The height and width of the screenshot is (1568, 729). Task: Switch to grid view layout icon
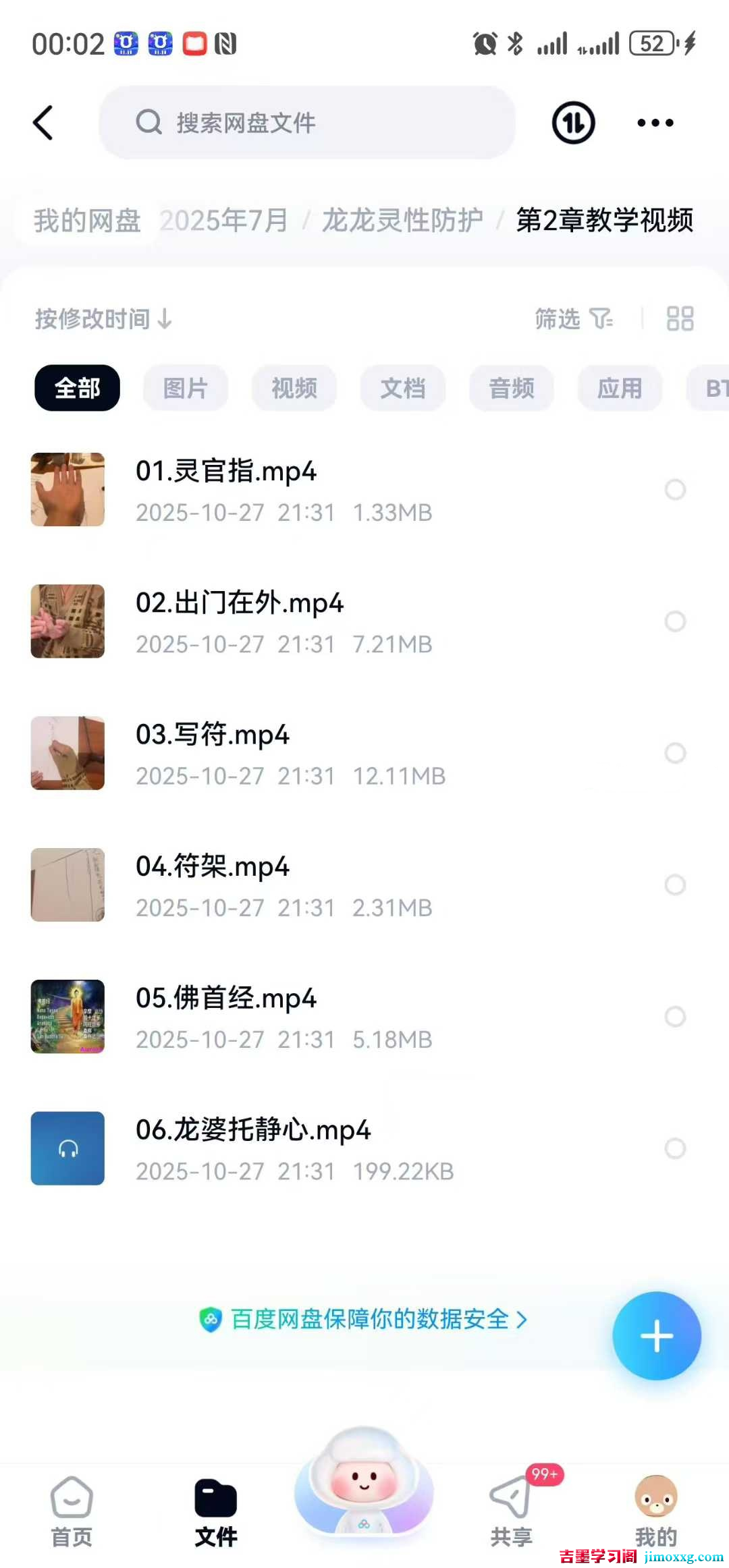click(x=679, y=319)
